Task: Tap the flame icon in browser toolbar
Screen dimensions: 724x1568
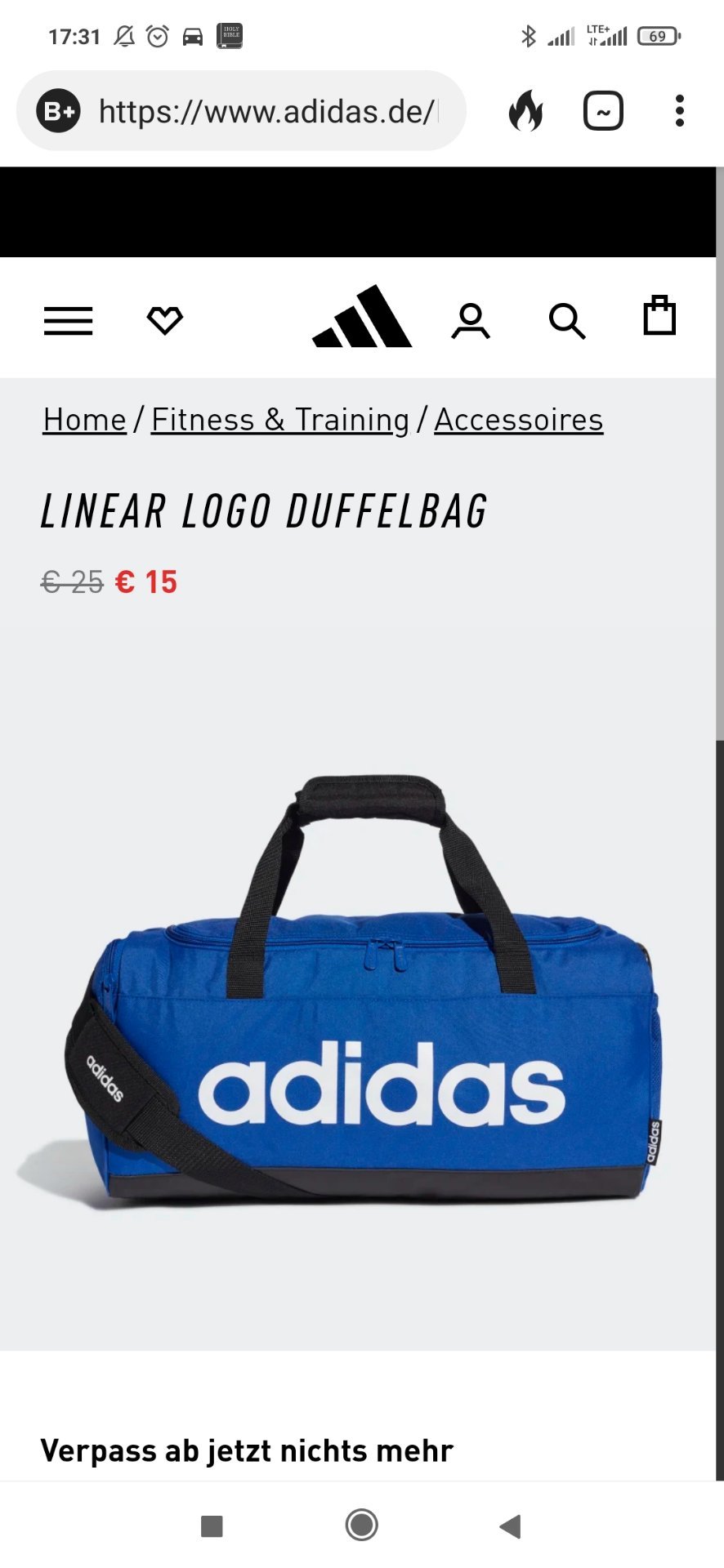Action: [x=526, y=110]
